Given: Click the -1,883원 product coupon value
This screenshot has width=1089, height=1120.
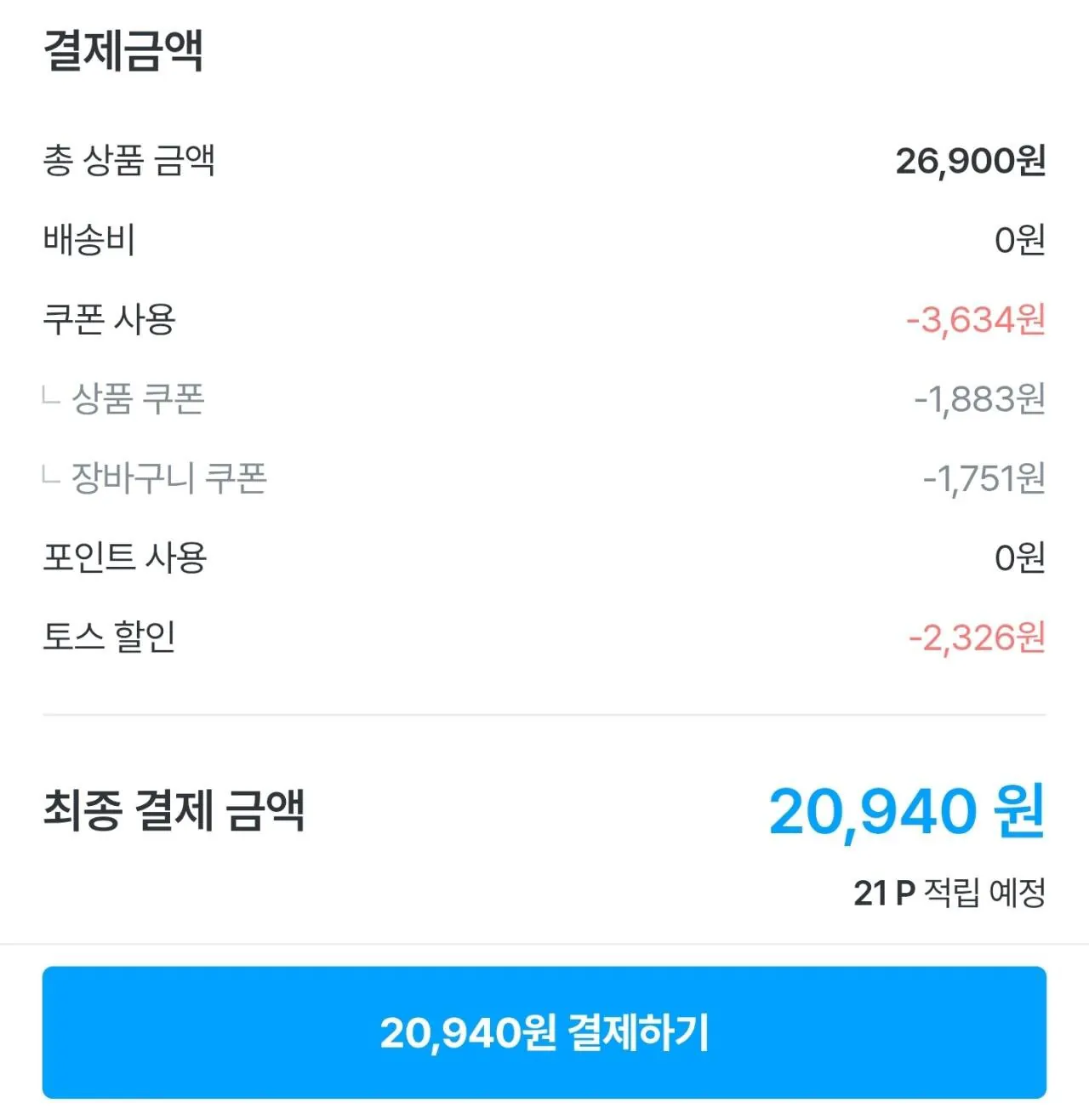Looking at the screenshot, I should (980, 397).
